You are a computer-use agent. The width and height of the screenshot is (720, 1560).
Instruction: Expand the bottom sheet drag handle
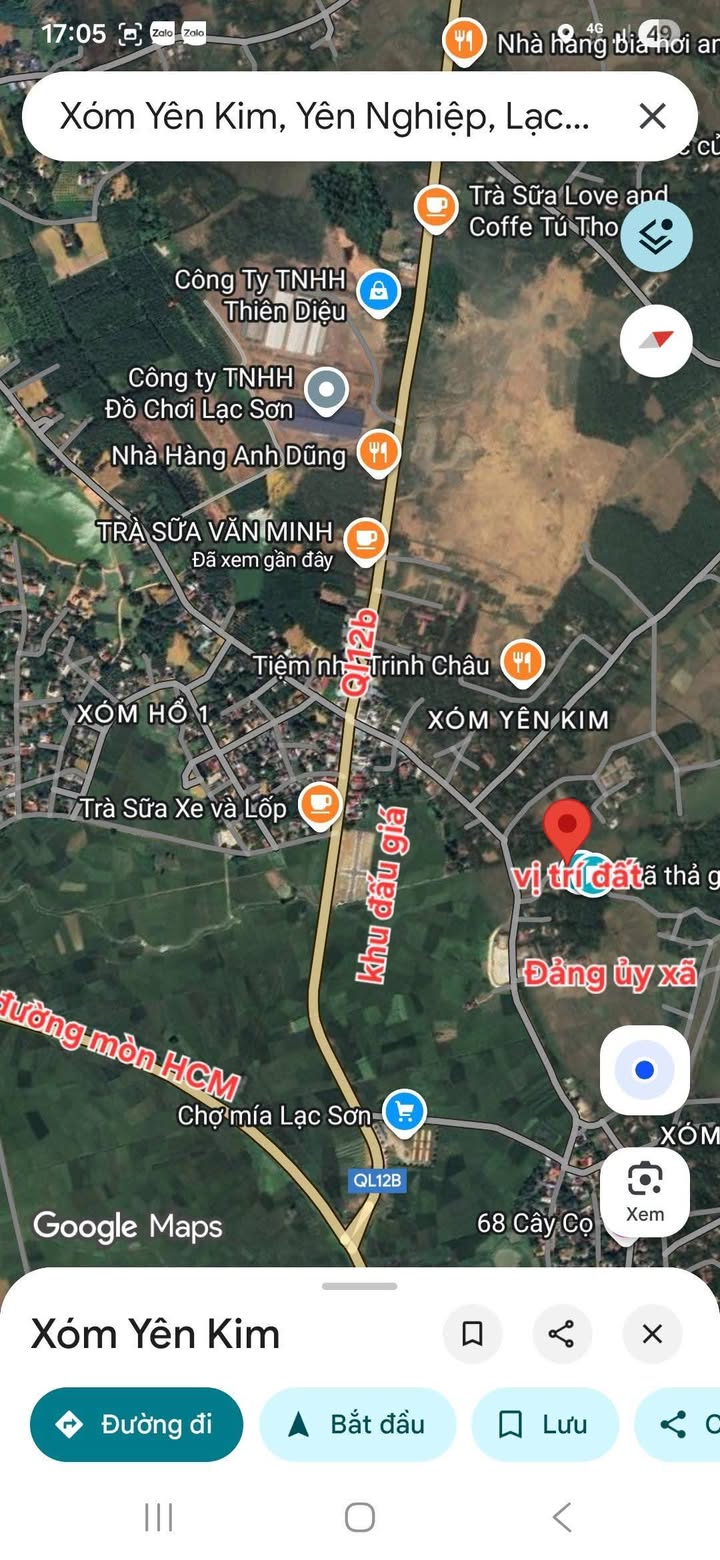pyautogui.click(x=360, y=1286)
